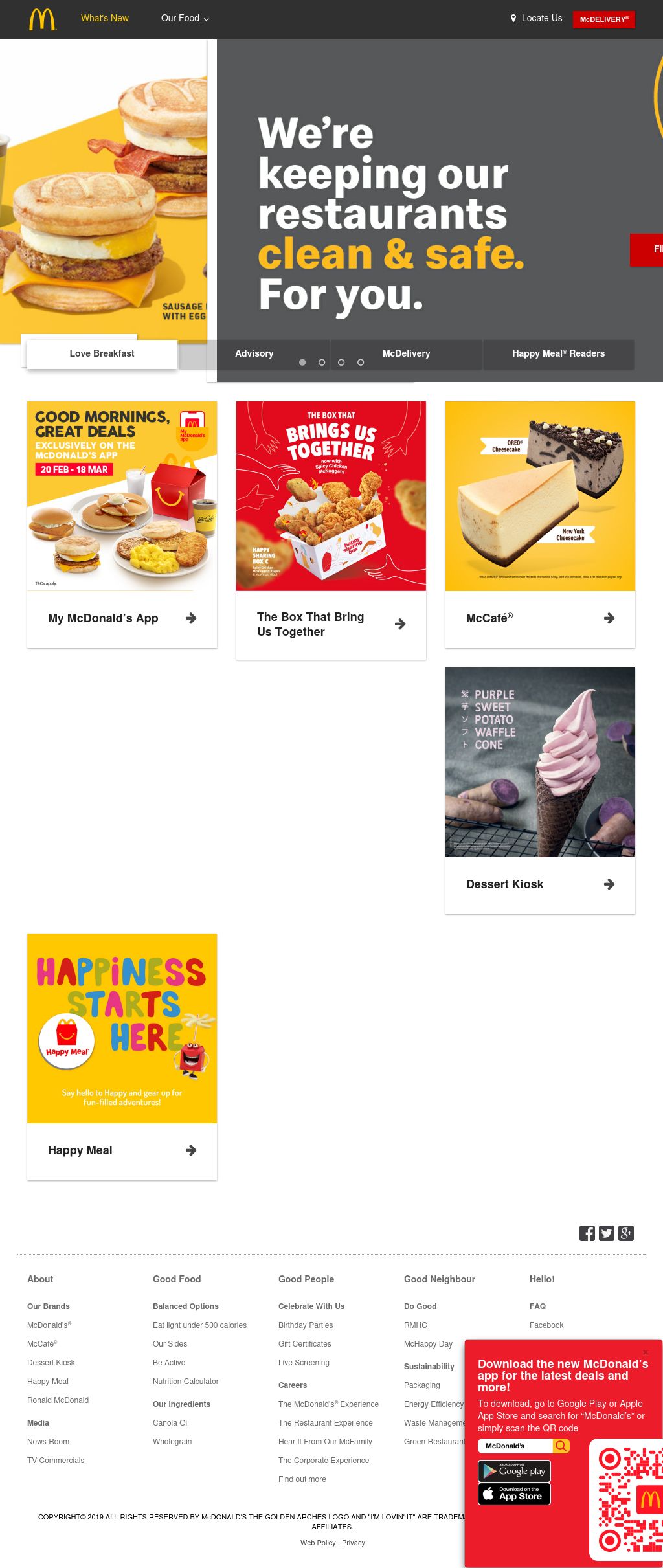Click the App Store download badge

[x=515, y=1494]
